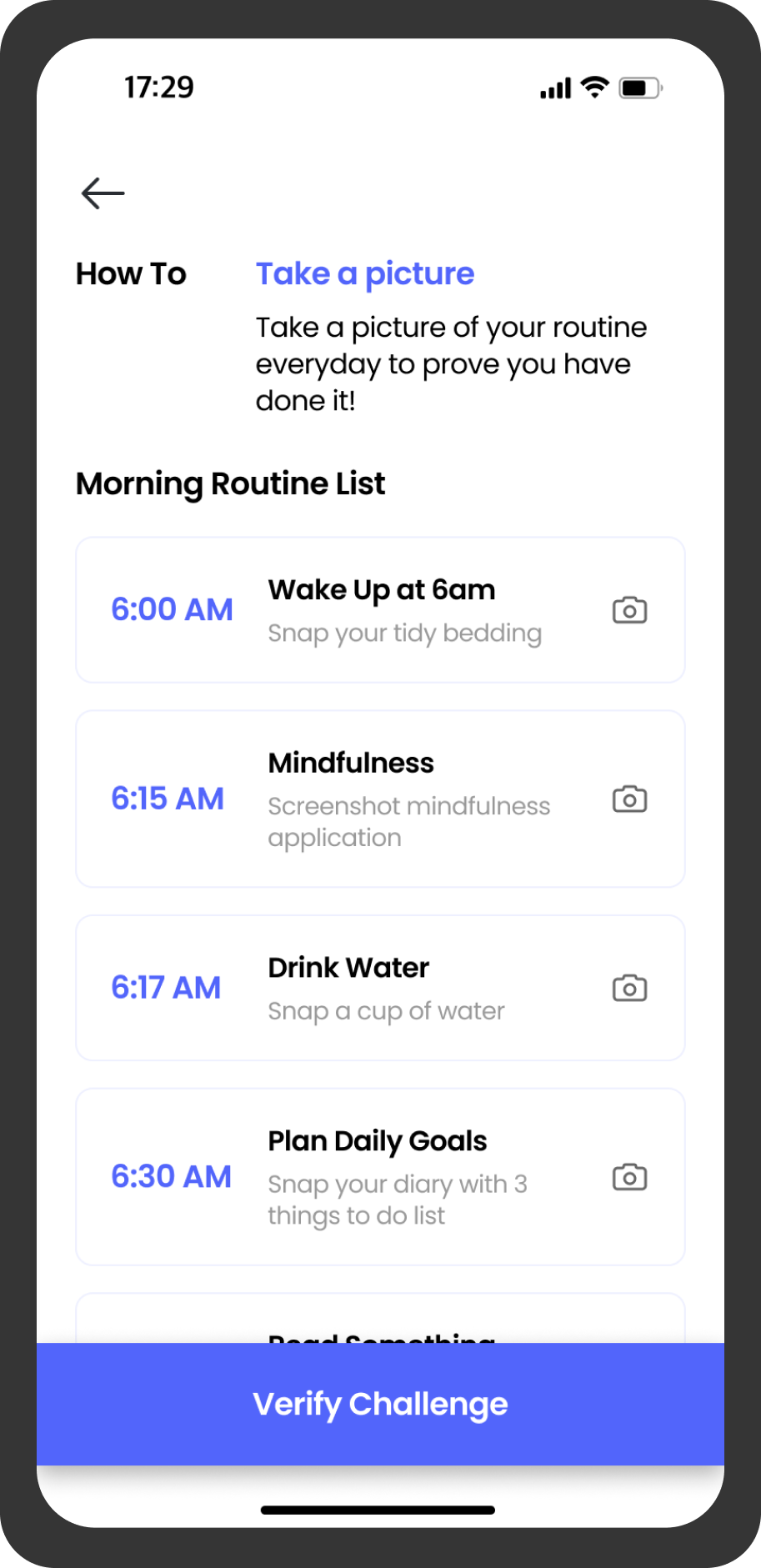Image resolution: width=761 pixels, height=1568 pixels.
Task: Snap photo for Drink Water routine
Action: tap(629, 989)
